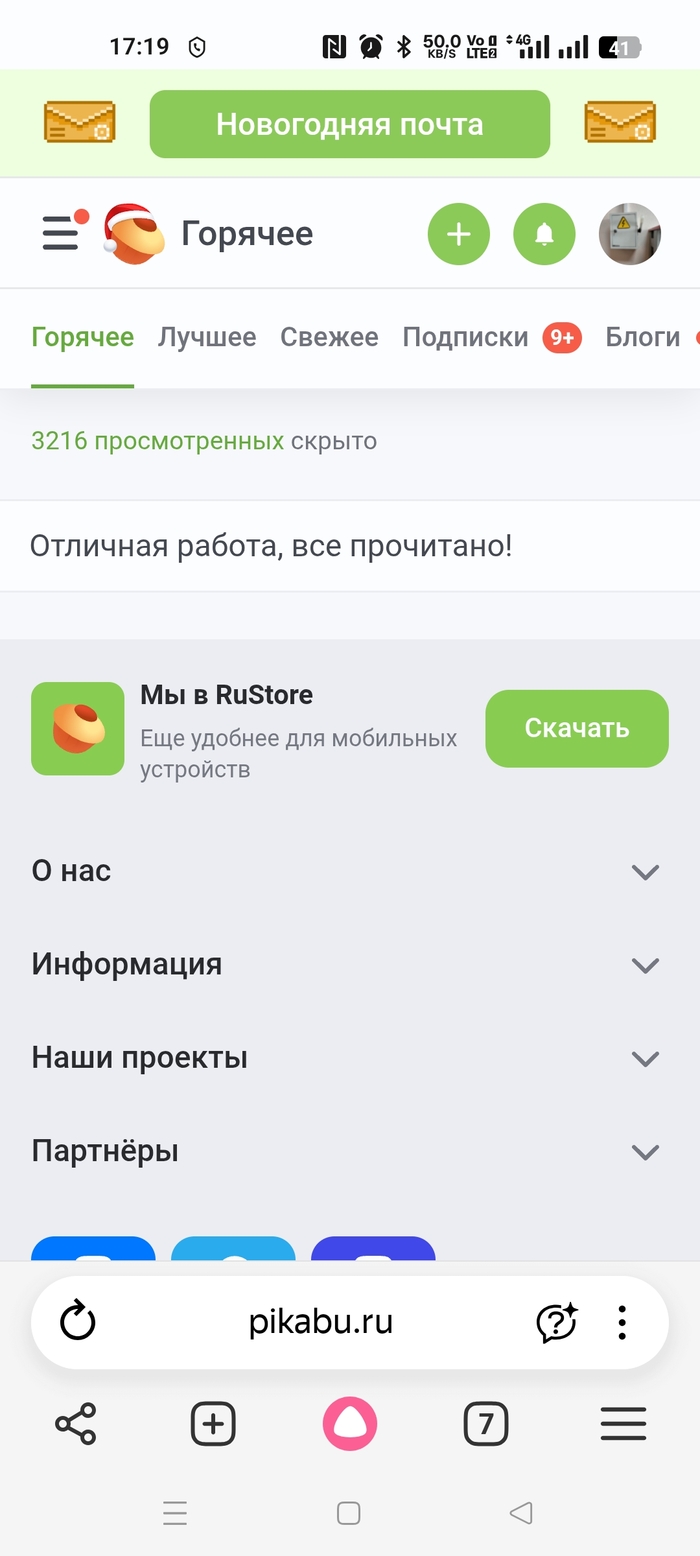Tap Скачать to get the RuStore app

[x=576, y=728]
